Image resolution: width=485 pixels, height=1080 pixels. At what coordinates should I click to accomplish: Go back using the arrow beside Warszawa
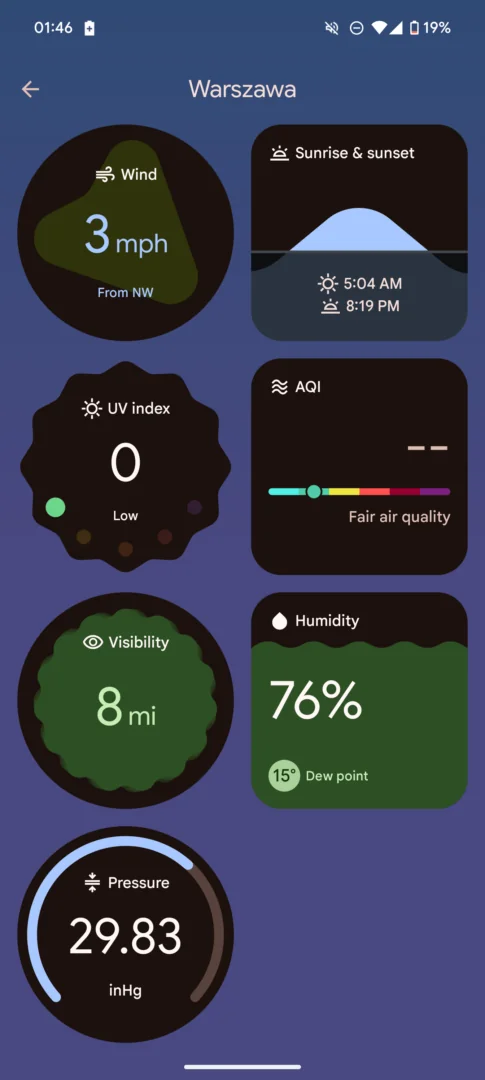coord(30,89)
